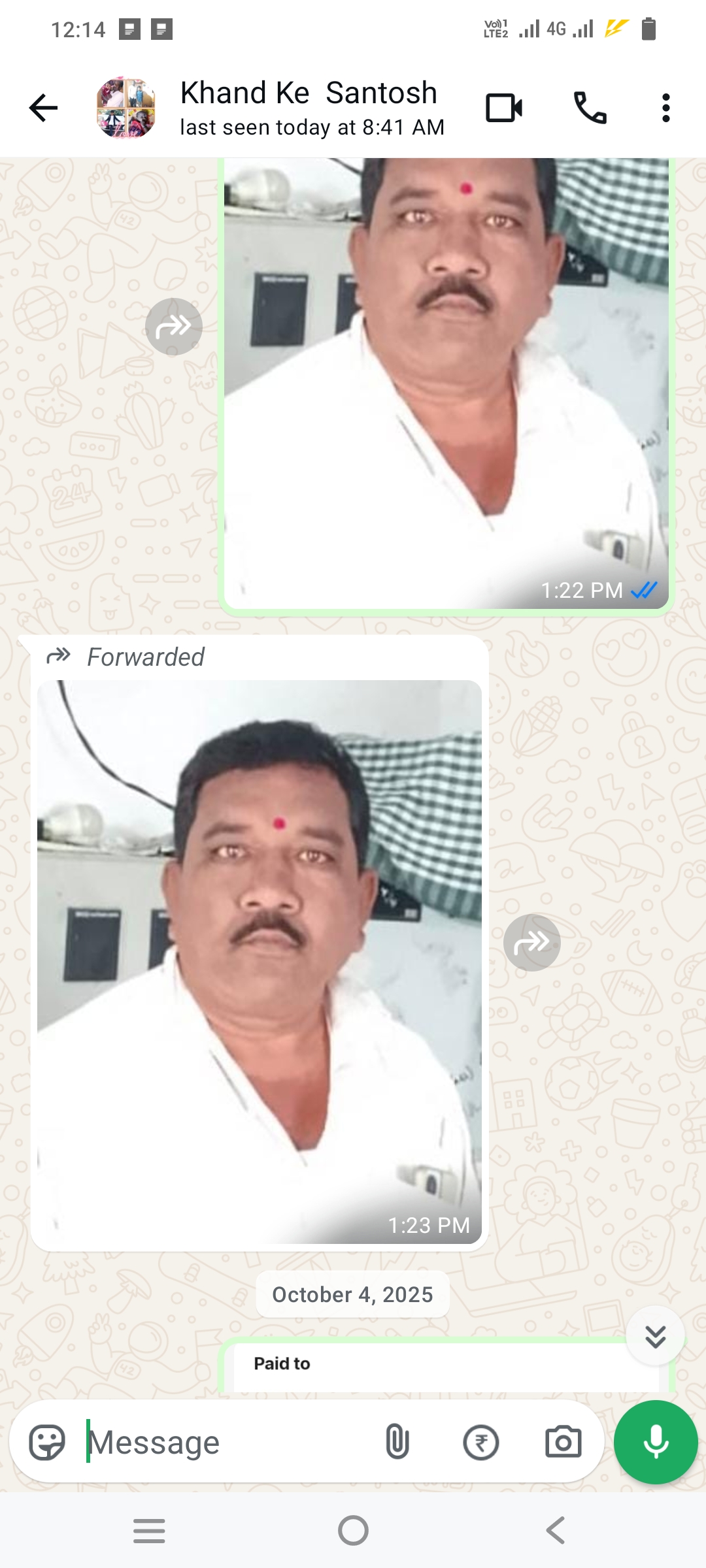
Task: Open the chat overflow menu
Action: click(x=665, y=108)
